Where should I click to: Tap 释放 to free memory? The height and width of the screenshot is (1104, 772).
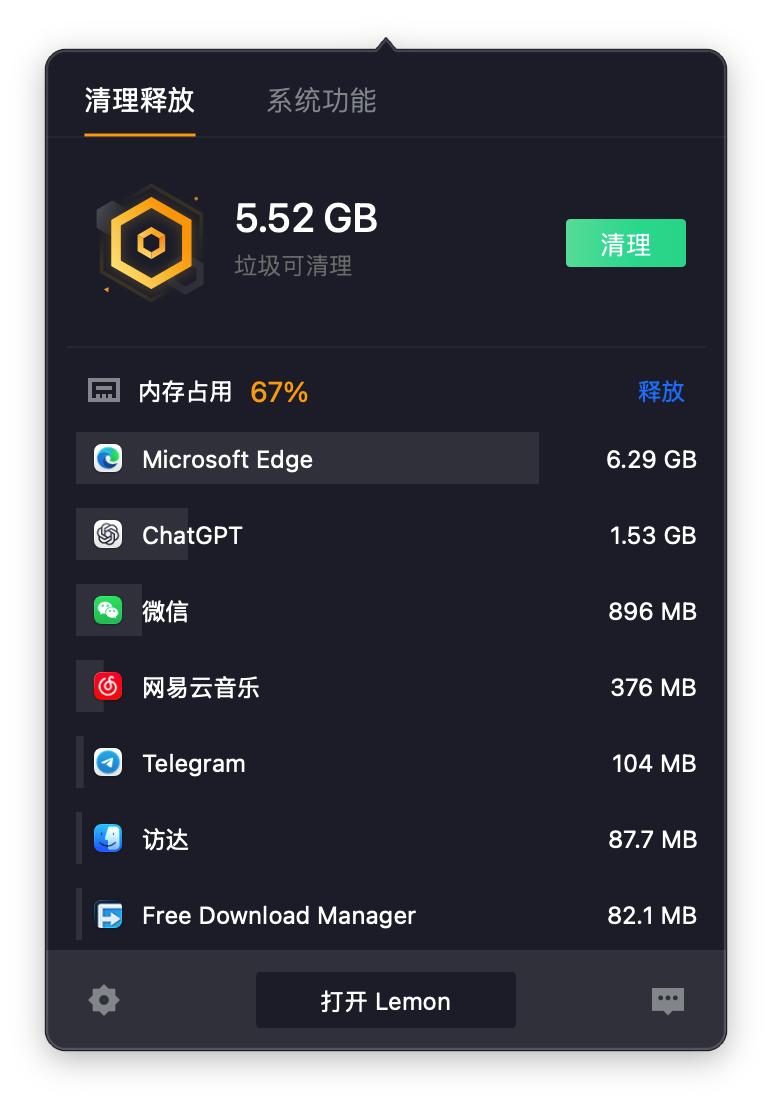(661, 391)
